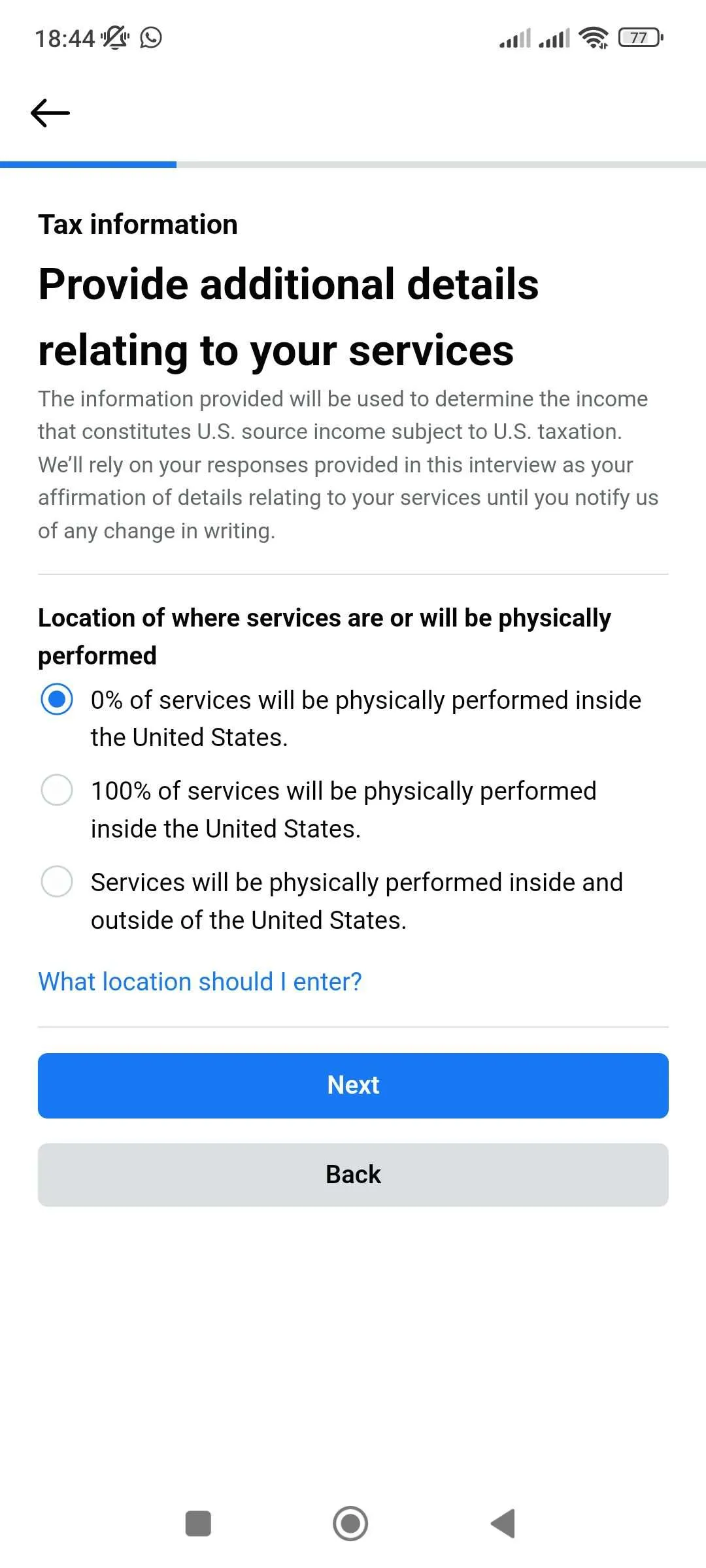Select services performed inside and outside United States
The width and height of the screenshot is (706, 1568).
coord(57,882)
